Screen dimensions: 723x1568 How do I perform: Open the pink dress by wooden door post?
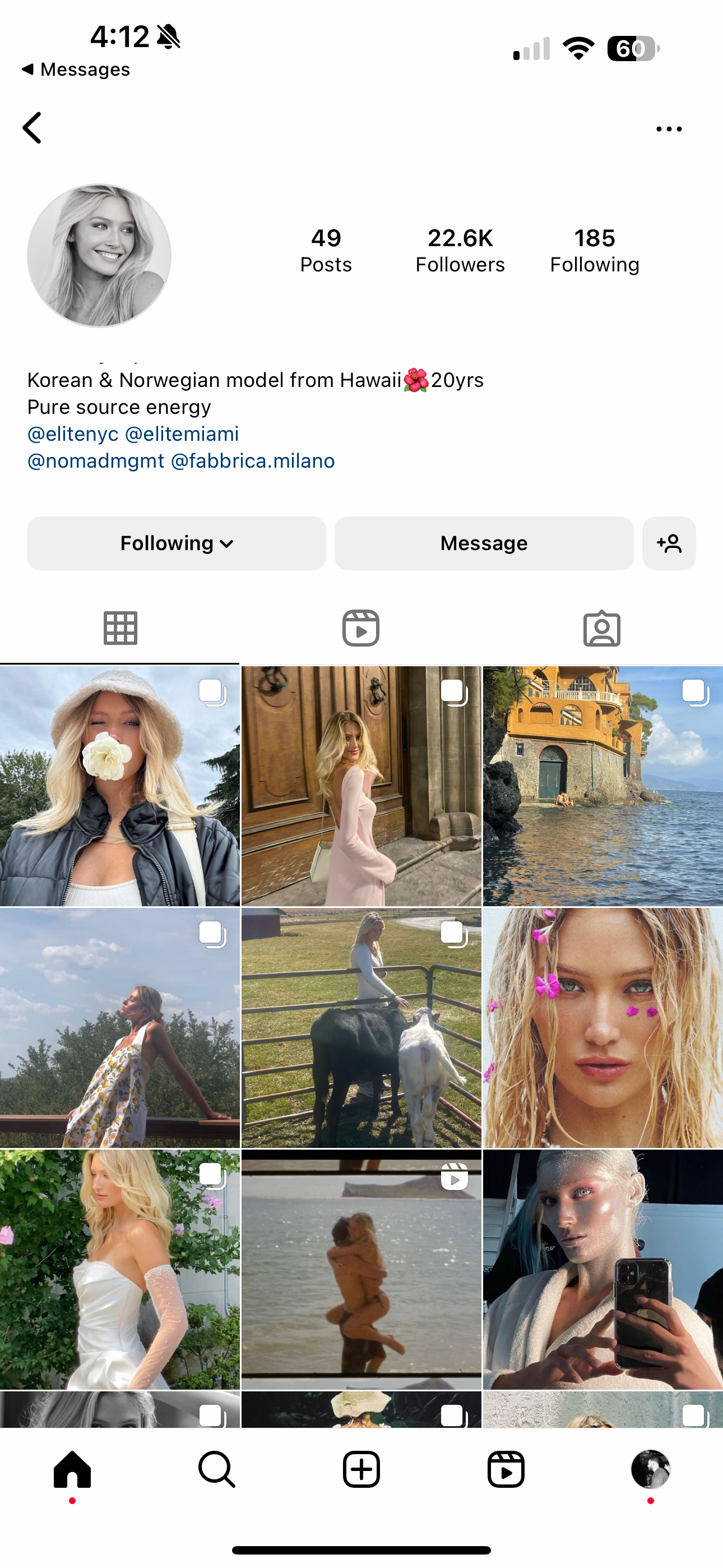coord(361,786)
